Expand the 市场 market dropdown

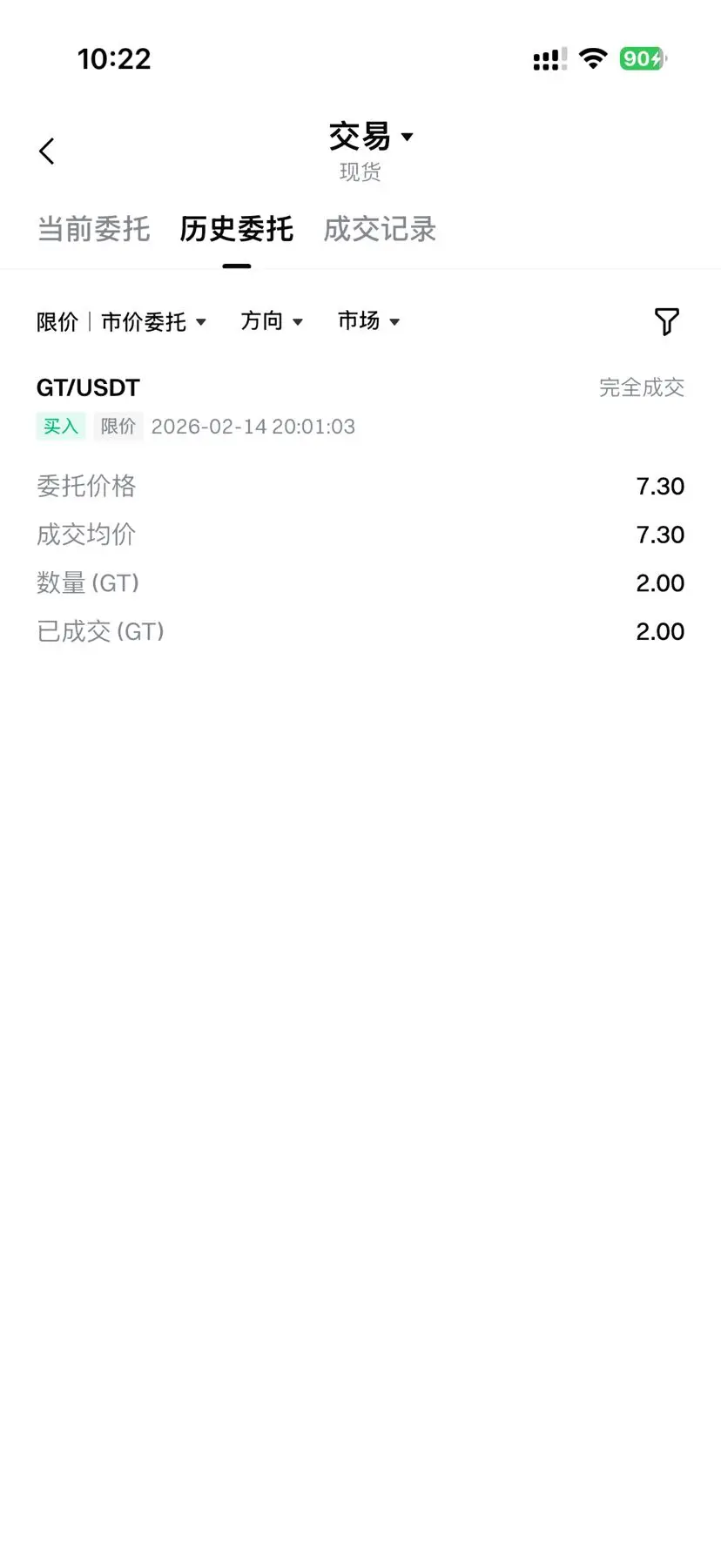pyautogui.click(x=368, y=322)
